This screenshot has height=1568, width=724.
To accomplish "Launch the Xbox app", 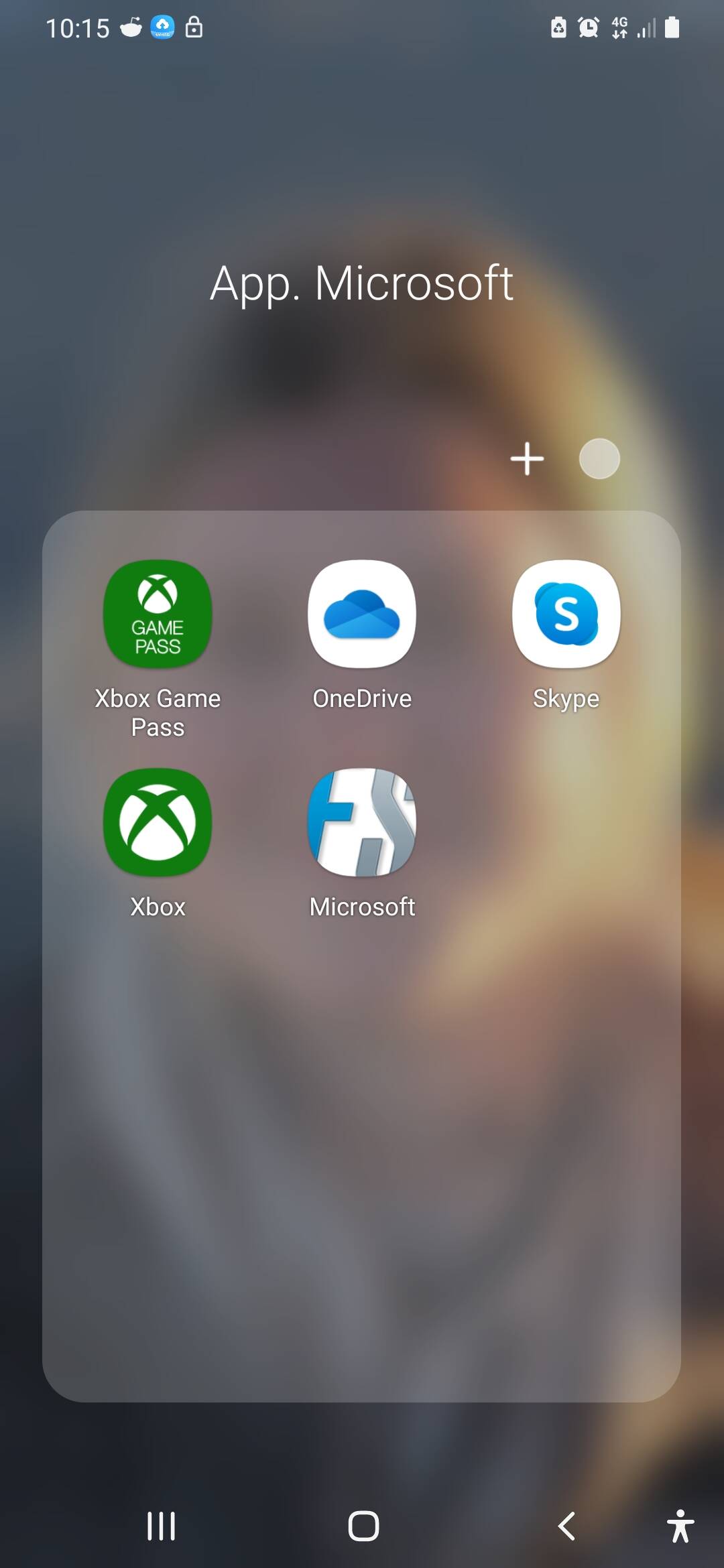I will point(158,822).
